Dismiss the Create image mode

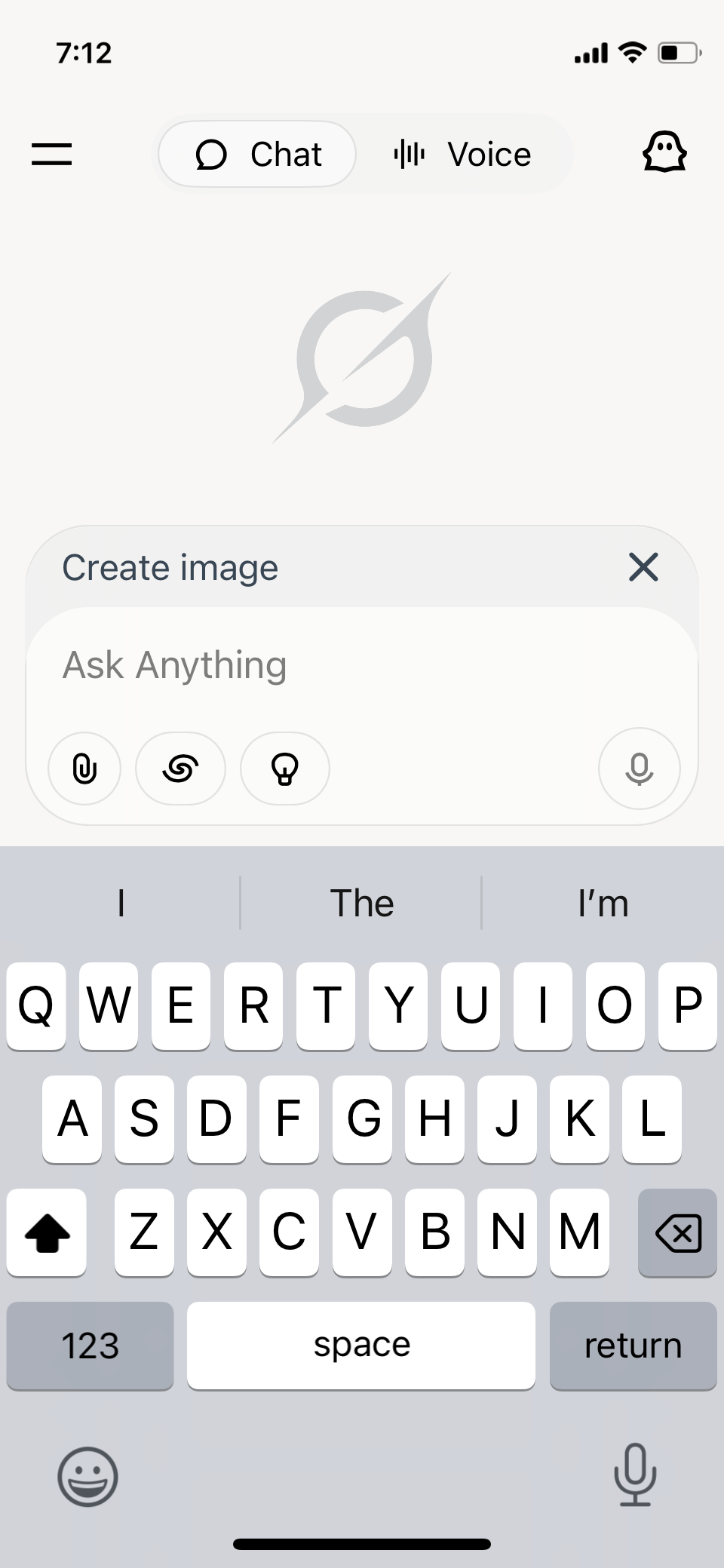(x=643, y=567)
